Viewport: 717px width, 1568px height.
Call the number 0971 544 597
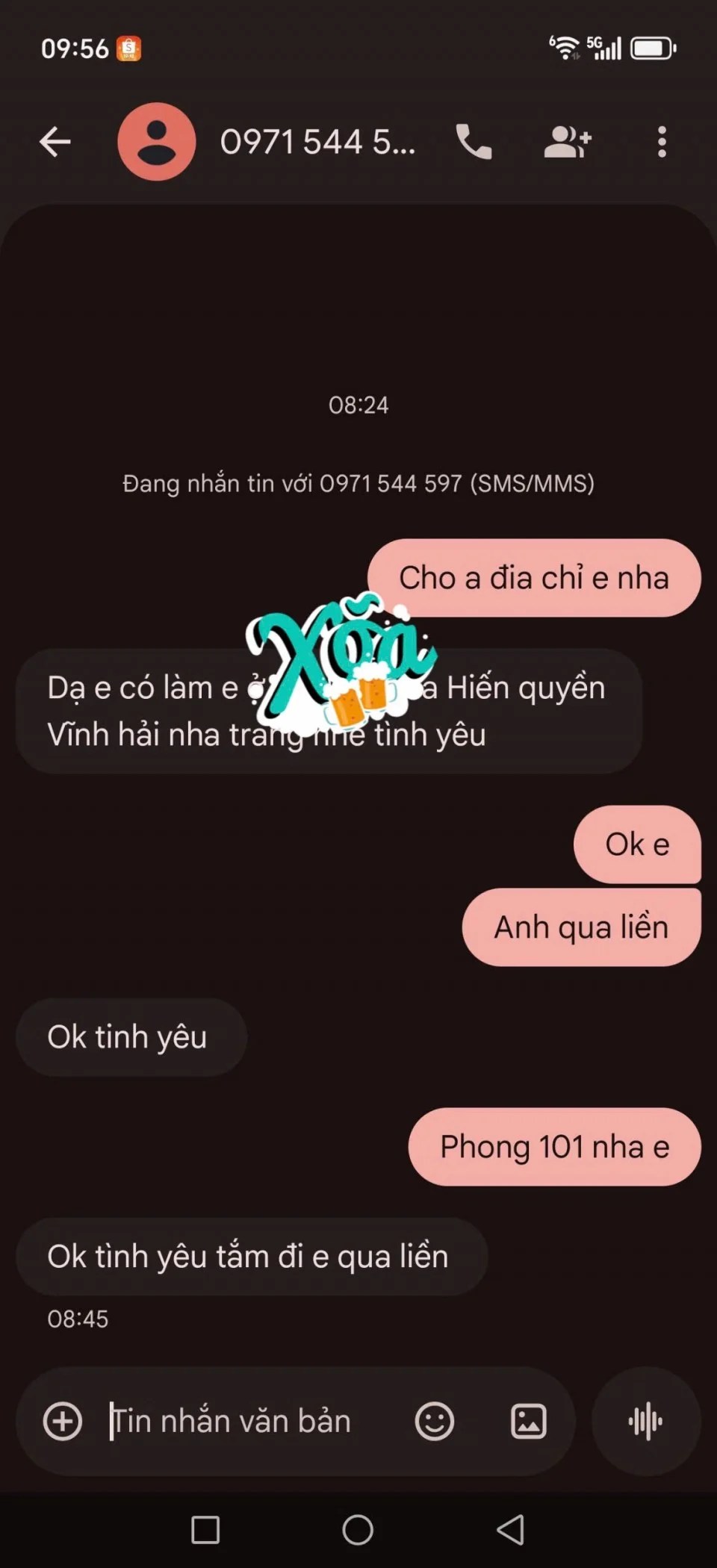(x=474, y=142)
